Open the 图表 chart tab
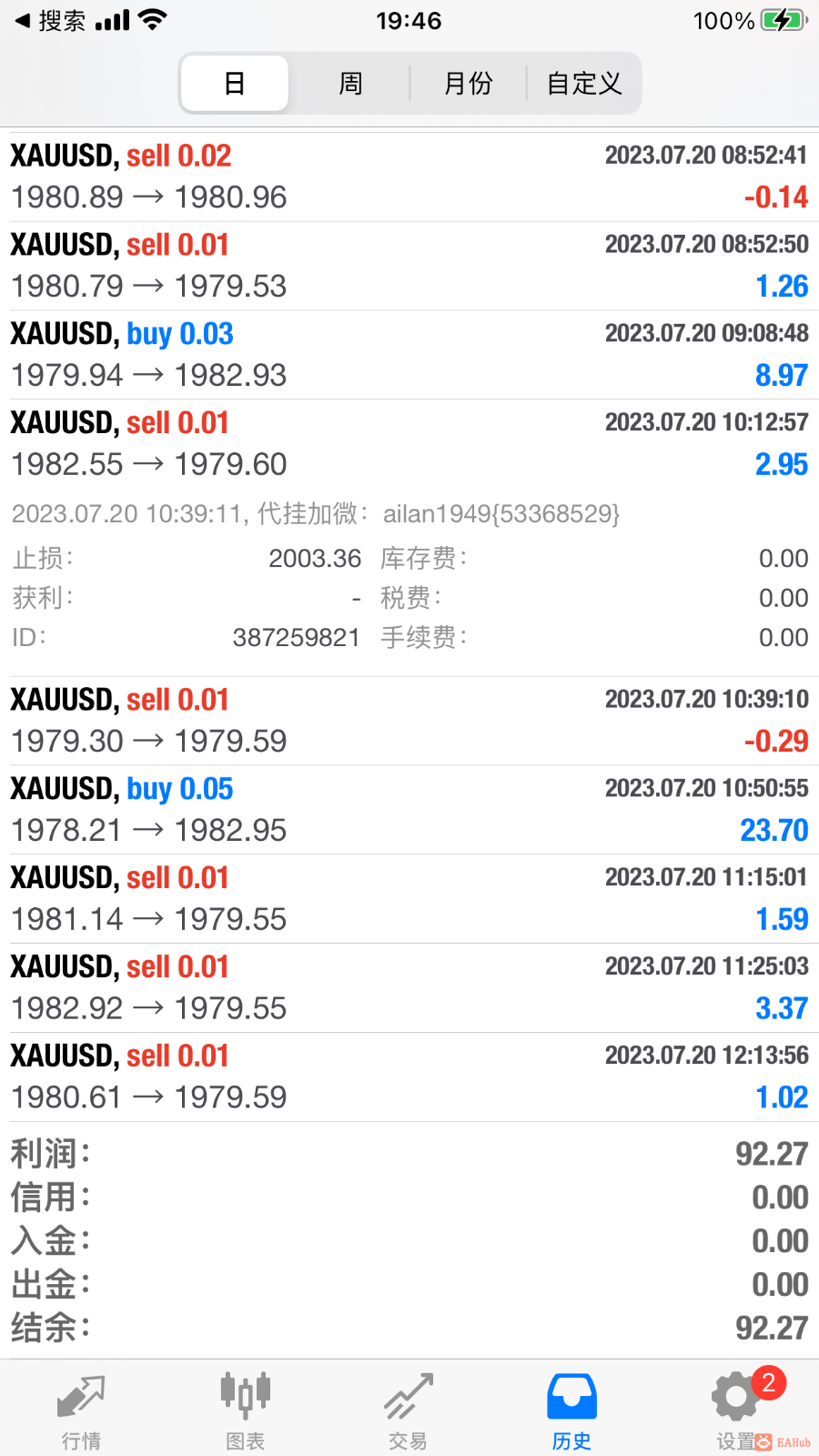Image resolution: width=819 pixels, height=1456 pixels. click(245, 1409)
